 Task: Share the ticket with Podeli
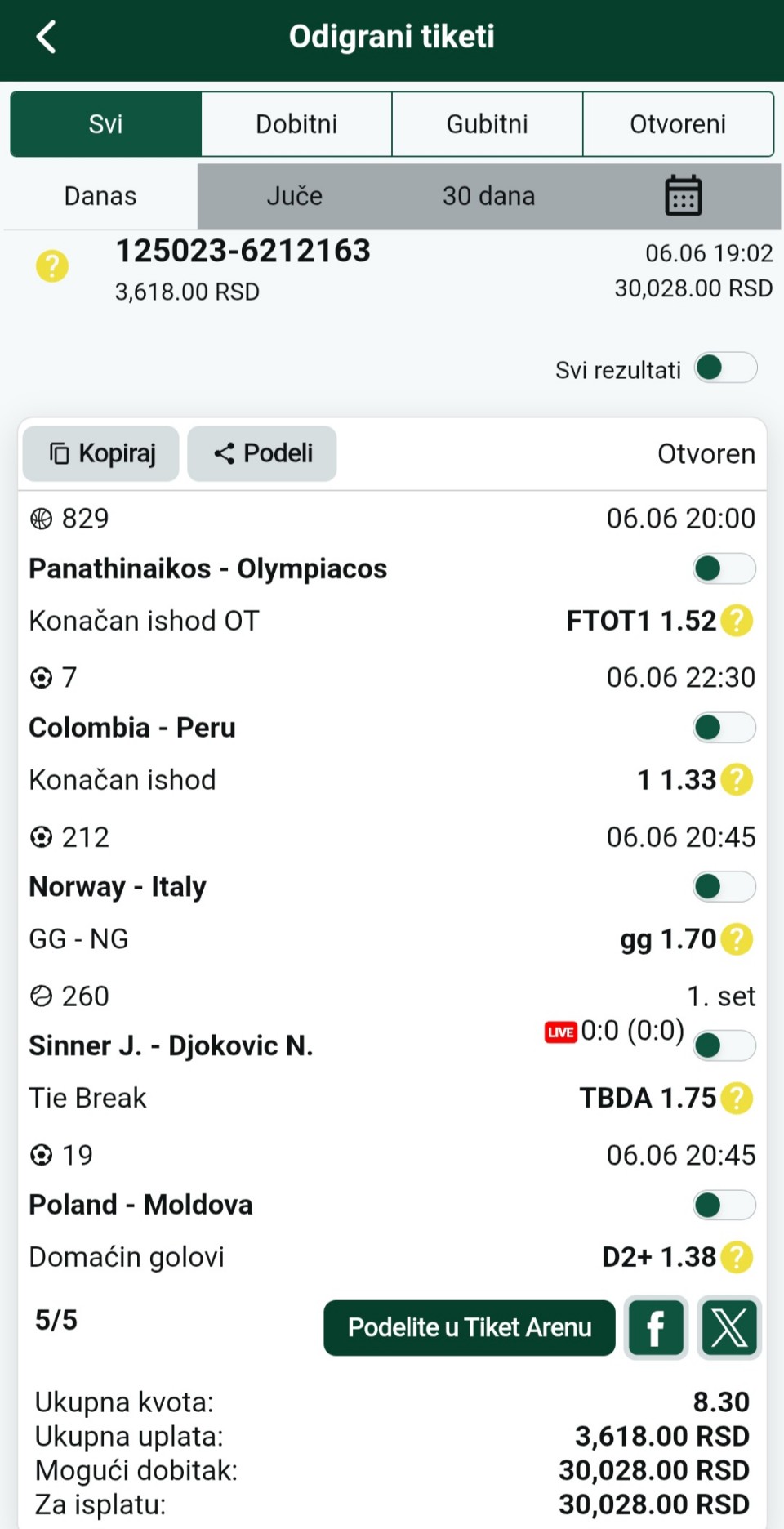tap(262, 453)
